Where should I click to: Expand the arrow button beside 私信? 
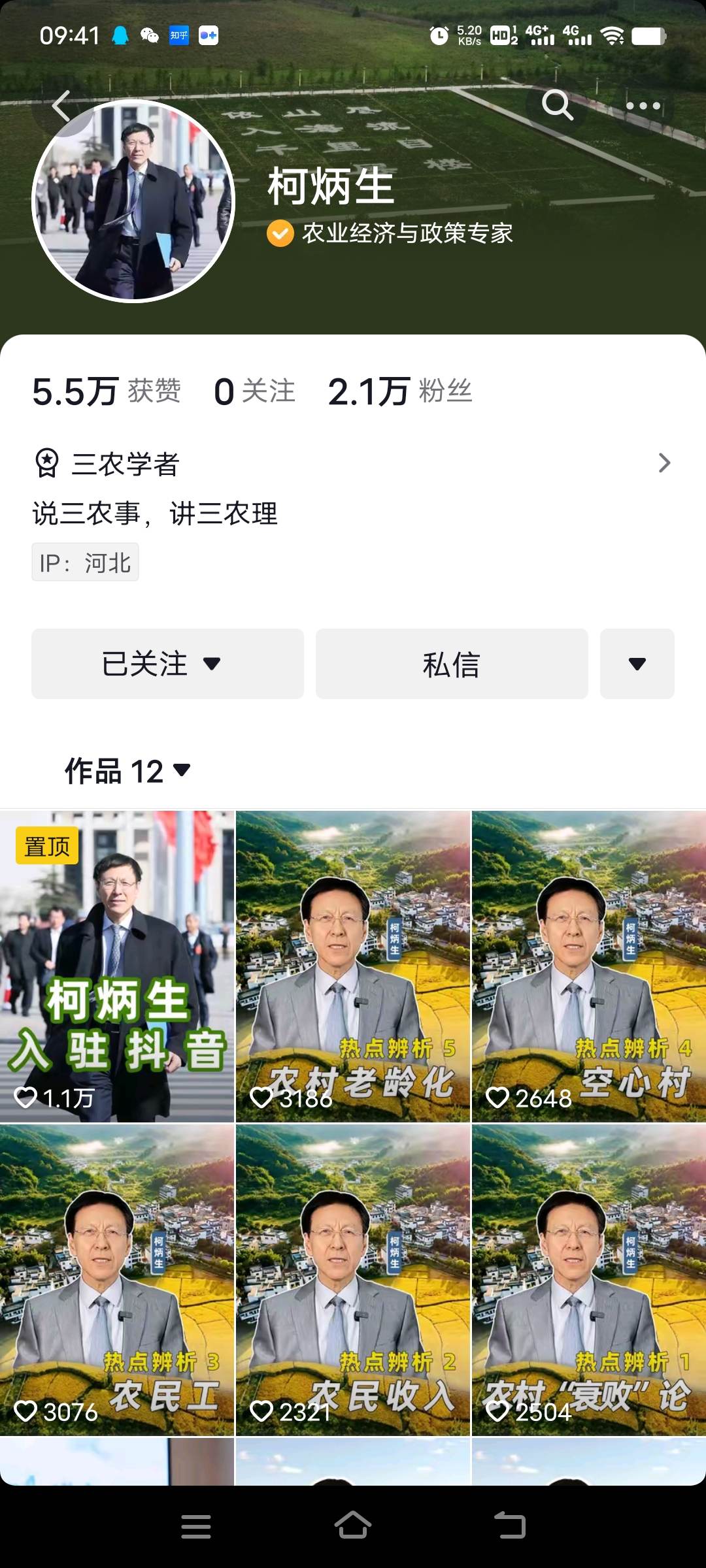tap(637, 664)
